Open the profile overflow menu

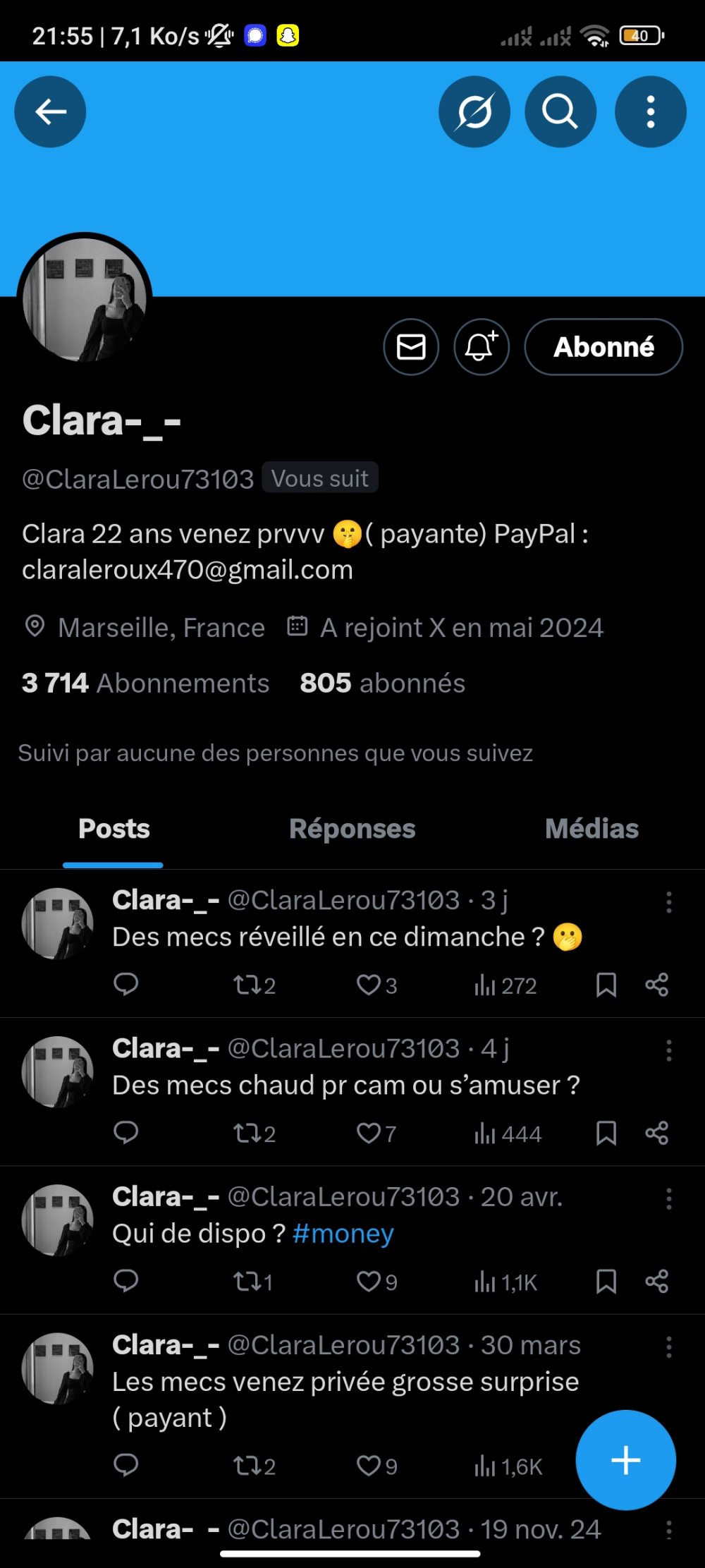click(650, 111)
